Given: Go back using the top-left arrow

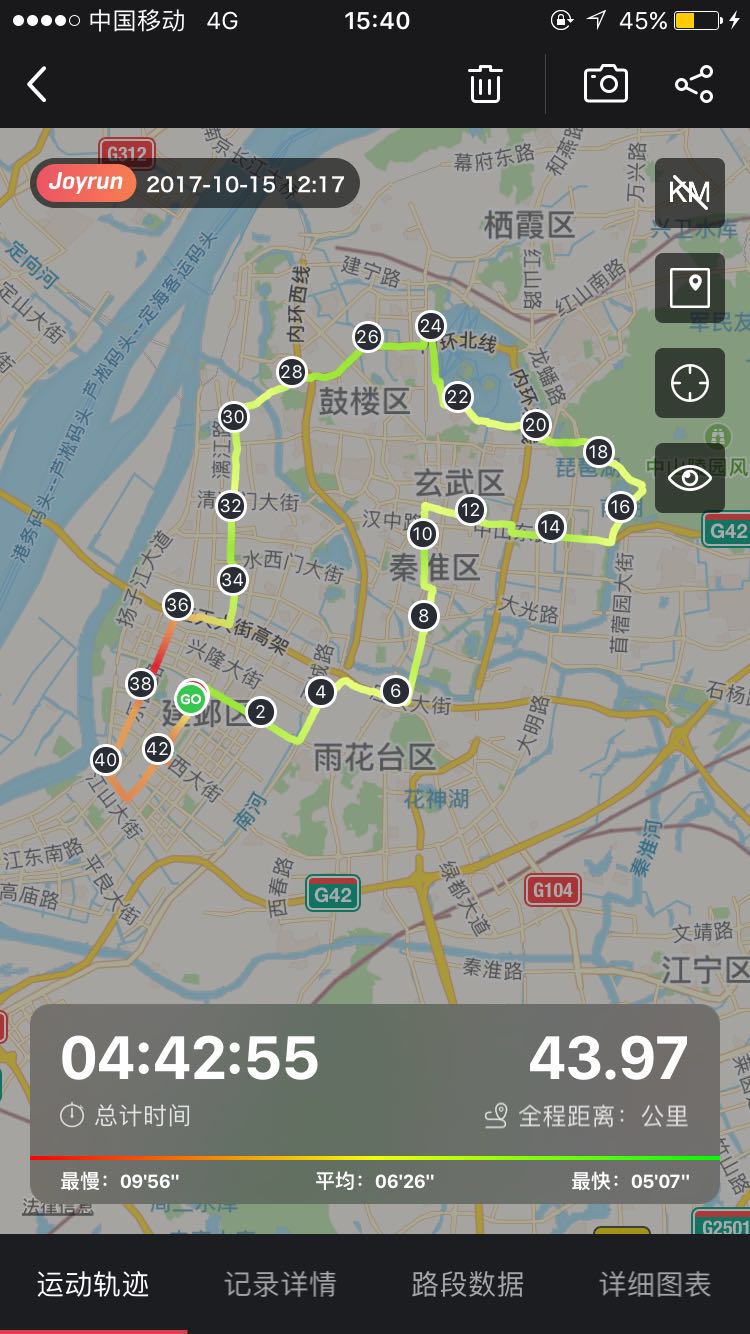Looking at the screenshot, I should [x=37, y=85].
